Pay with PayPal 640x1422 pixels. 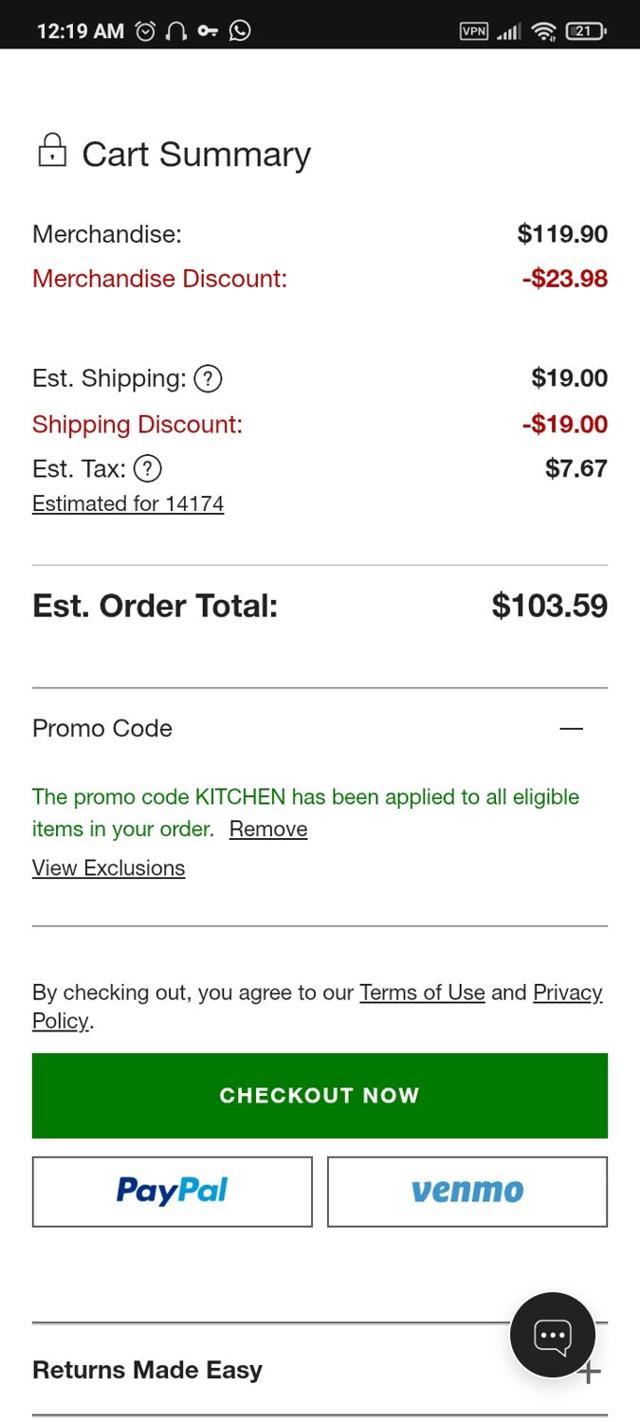click(x=172, y=1191)
